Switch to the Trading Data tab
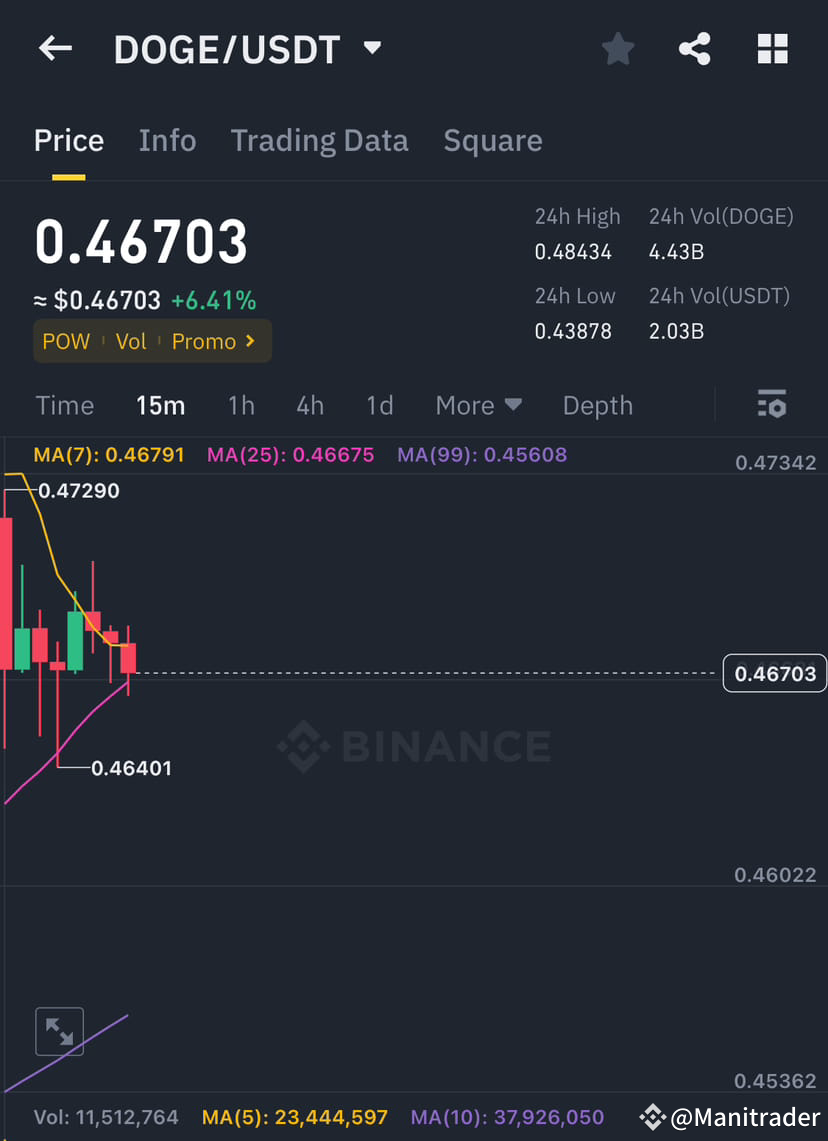This screenshot has width=828, height=1141. (319, 140)
